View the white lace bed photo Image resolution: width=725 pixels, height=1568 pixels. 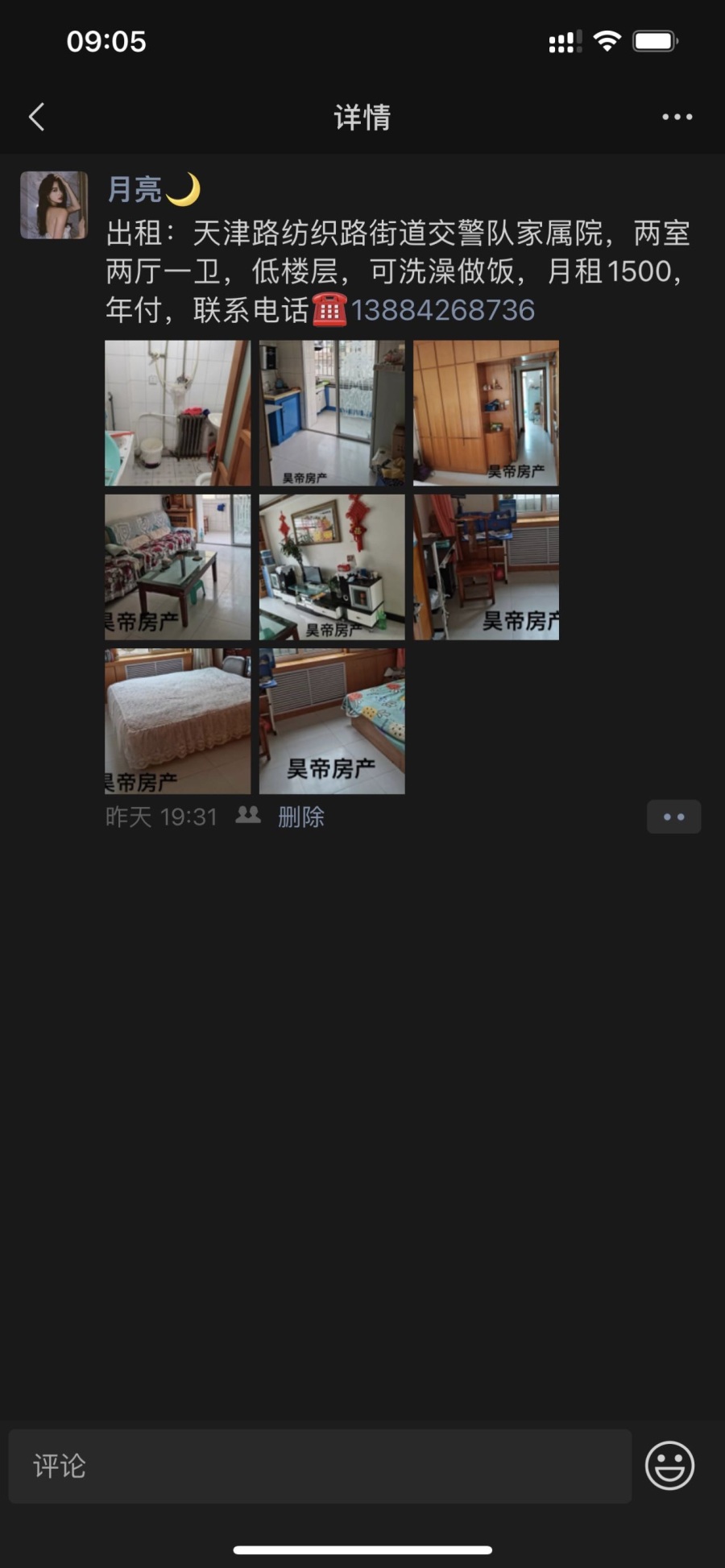pos(177,721)
